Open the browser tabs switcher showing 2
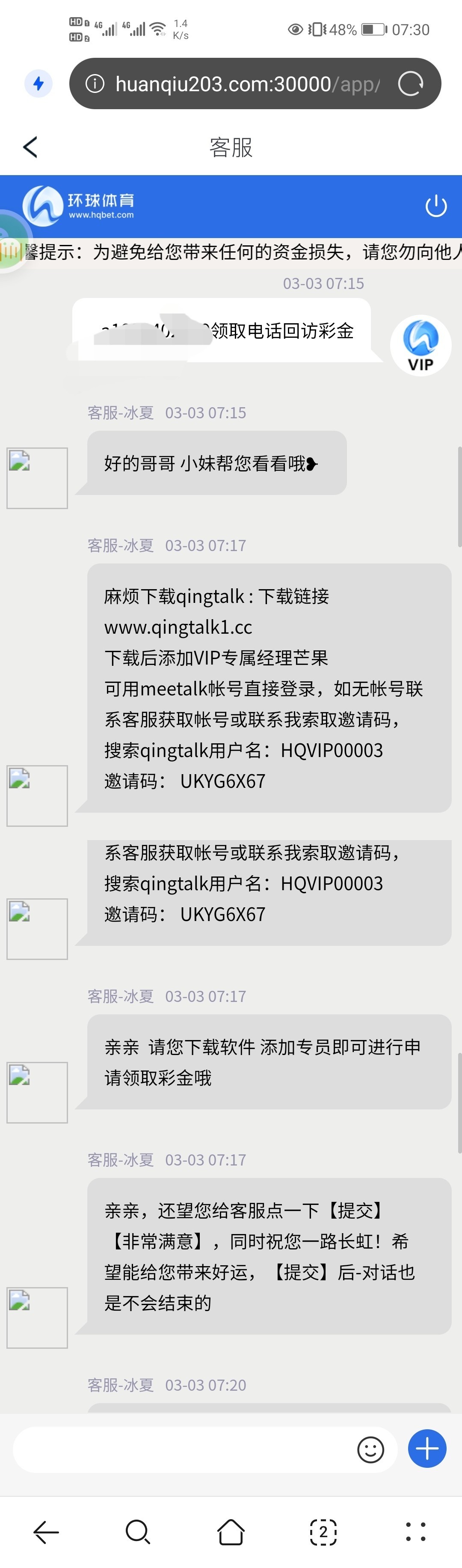The image size is (462, 1568). point(323,1532)
